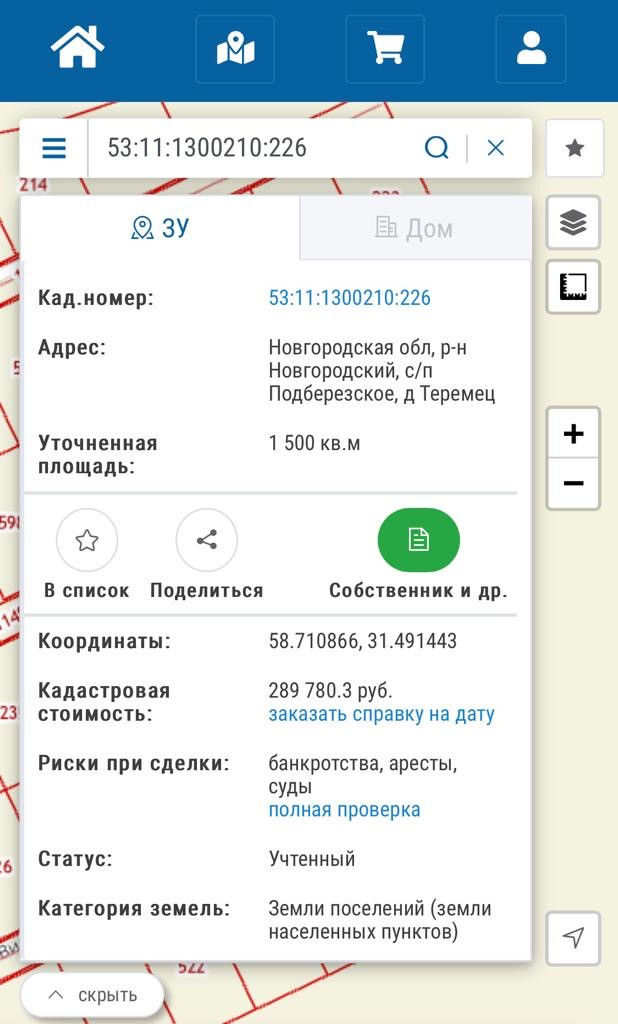The width and height of the screenshot is (618, 1024).
Task: Open the hamburger menu
Action: (x=54, y=149)
